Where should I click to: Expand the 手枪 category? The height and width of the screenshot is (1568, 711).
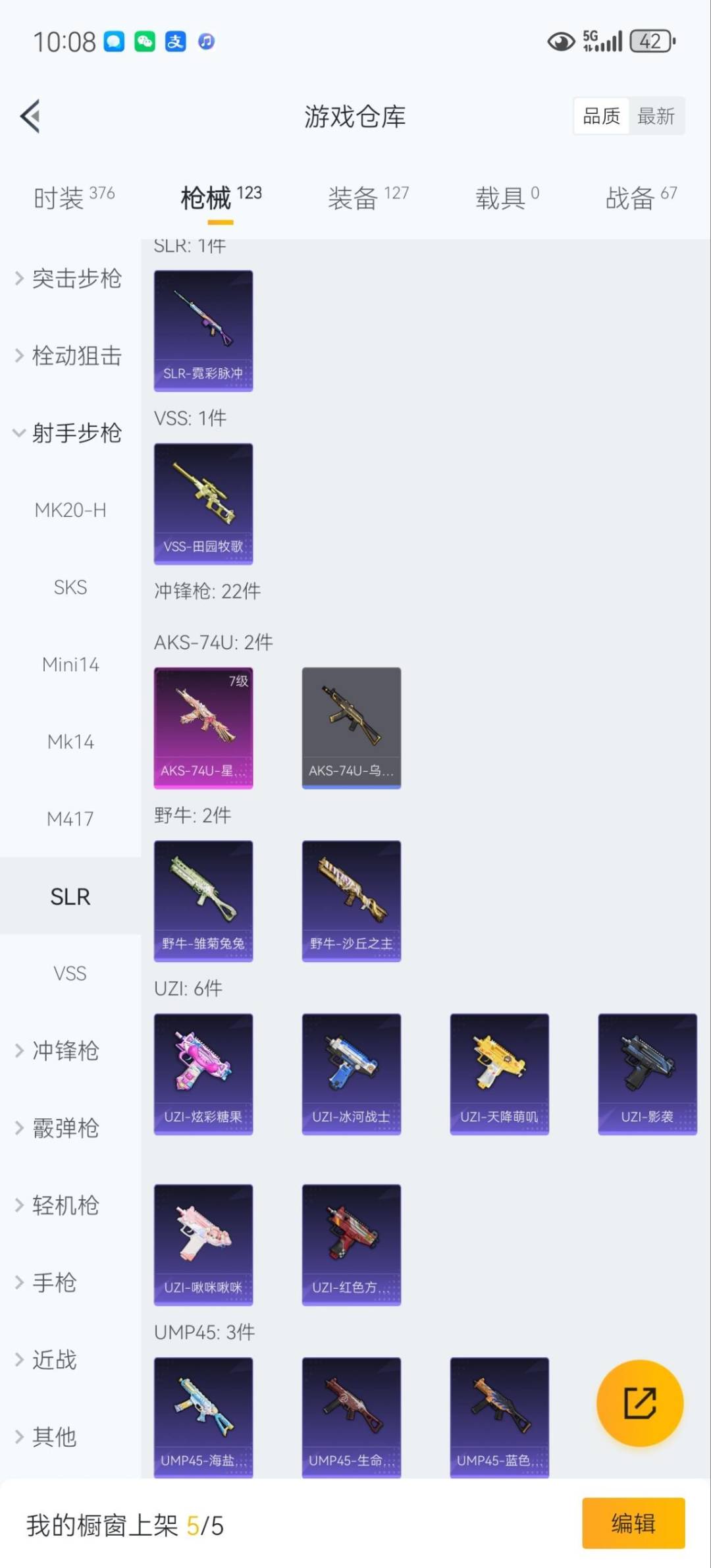tap(59, 1282)
